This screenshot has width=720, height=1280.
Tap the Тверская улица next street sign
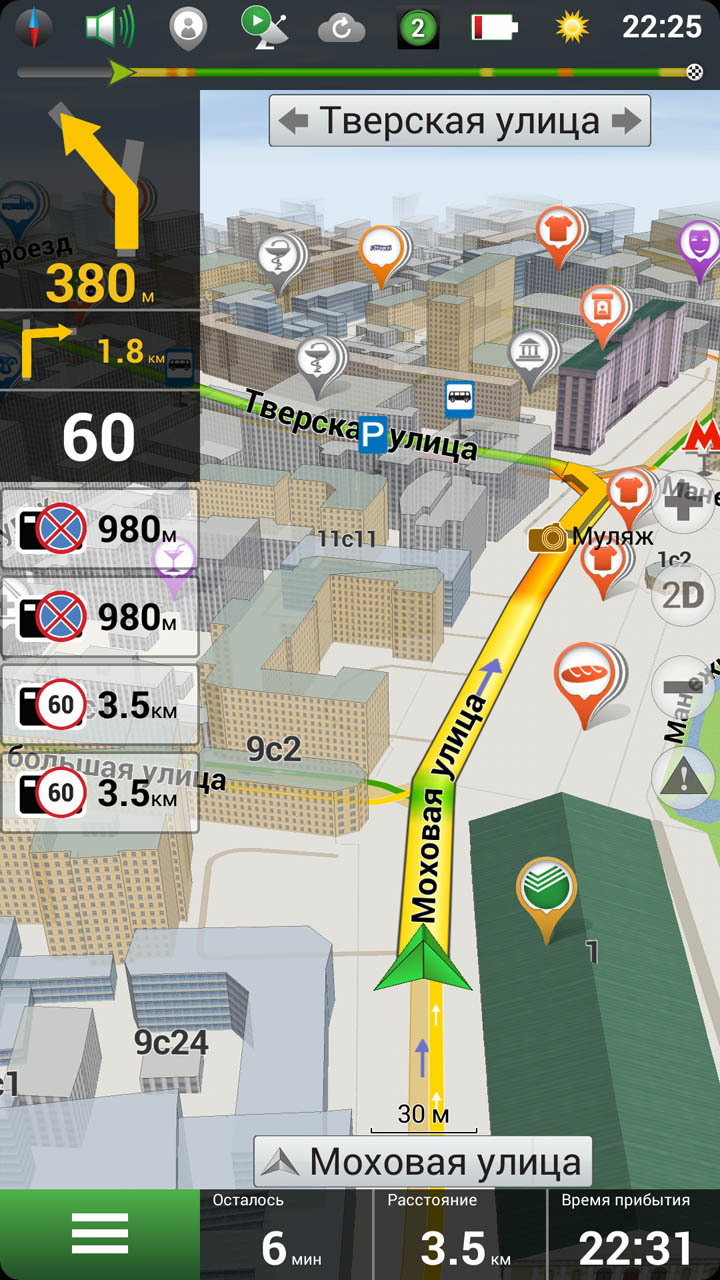(460, 121)
